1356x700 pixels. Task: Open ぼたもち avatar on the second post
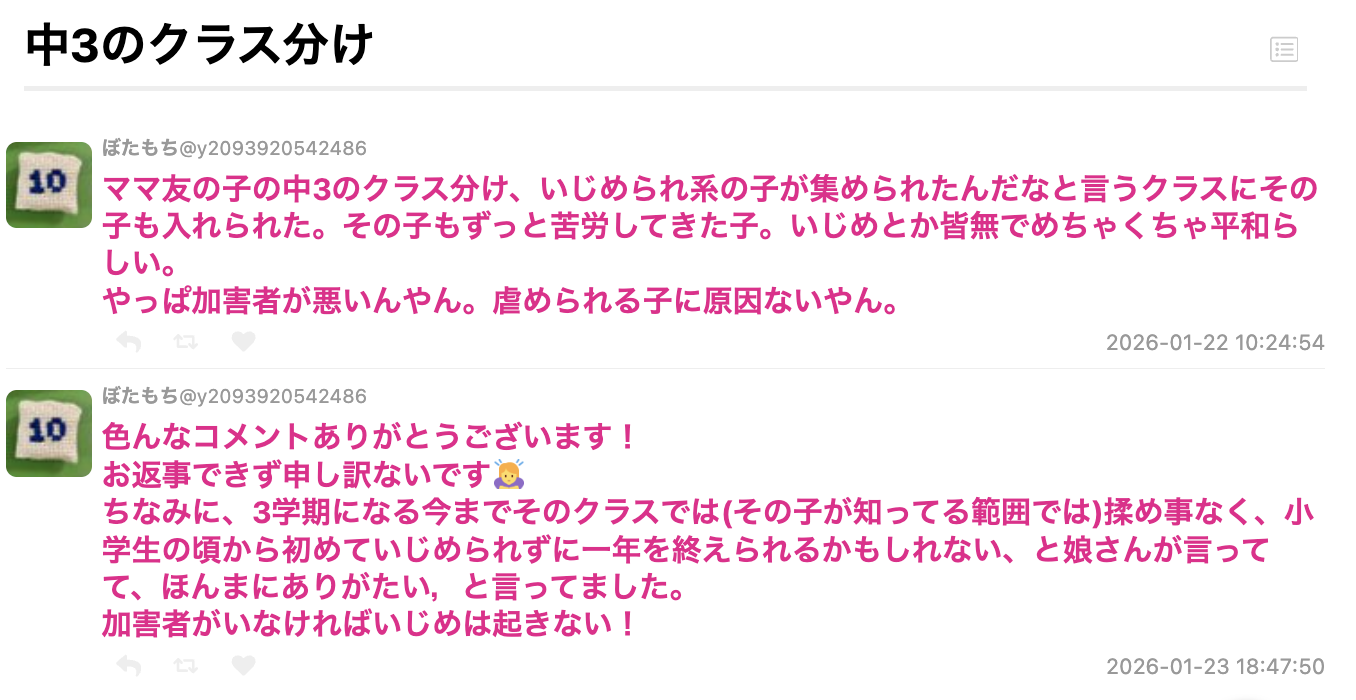(49, 433)
